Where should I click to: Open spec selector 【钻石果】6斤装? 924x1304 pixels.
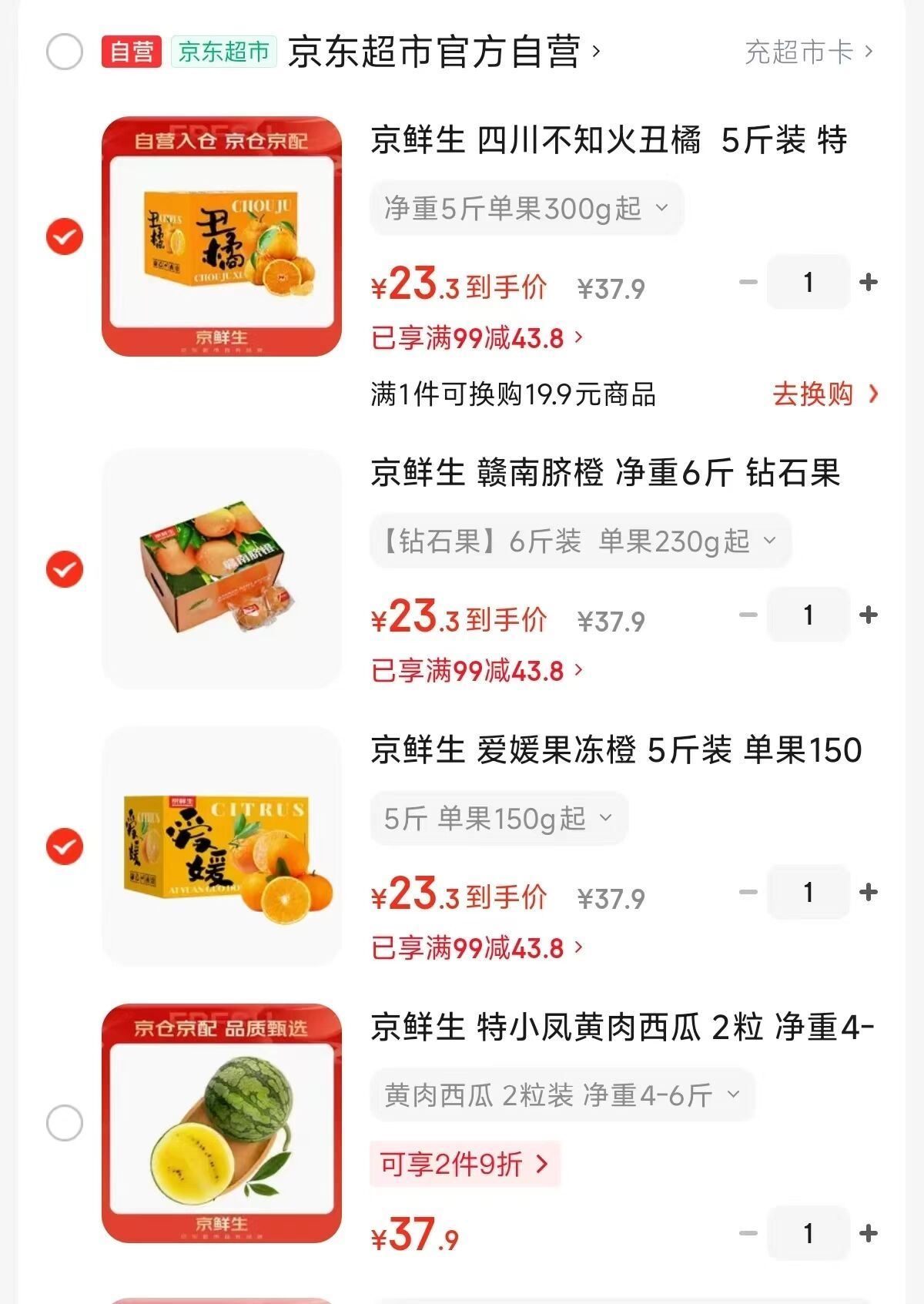[580, 541]
